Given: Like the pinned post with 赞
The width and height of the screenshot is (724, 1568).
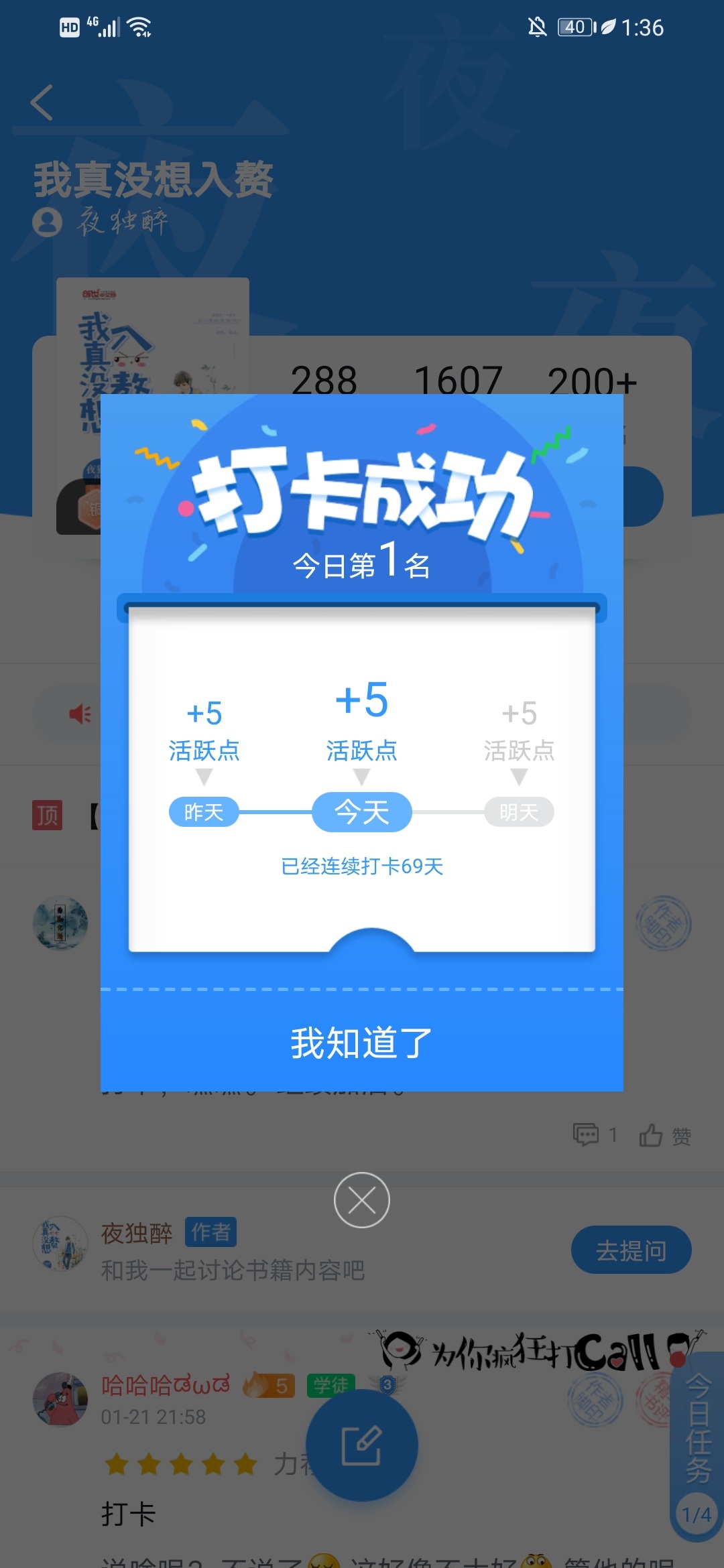Looking at the screenshot, I should click(665, 1136).
